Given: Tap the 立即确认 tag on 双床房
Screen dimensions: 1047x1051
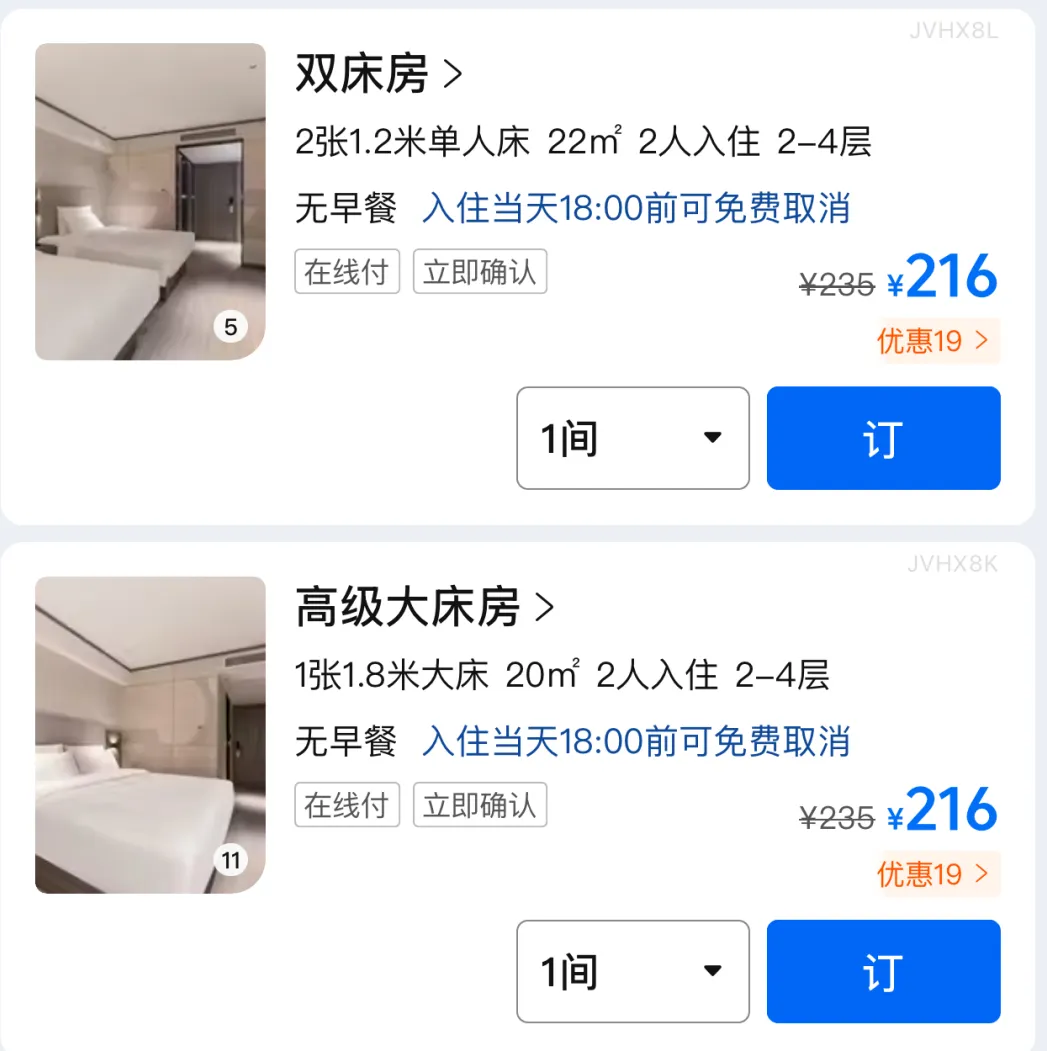Looking at the screenshot, I should click(480, 271).
